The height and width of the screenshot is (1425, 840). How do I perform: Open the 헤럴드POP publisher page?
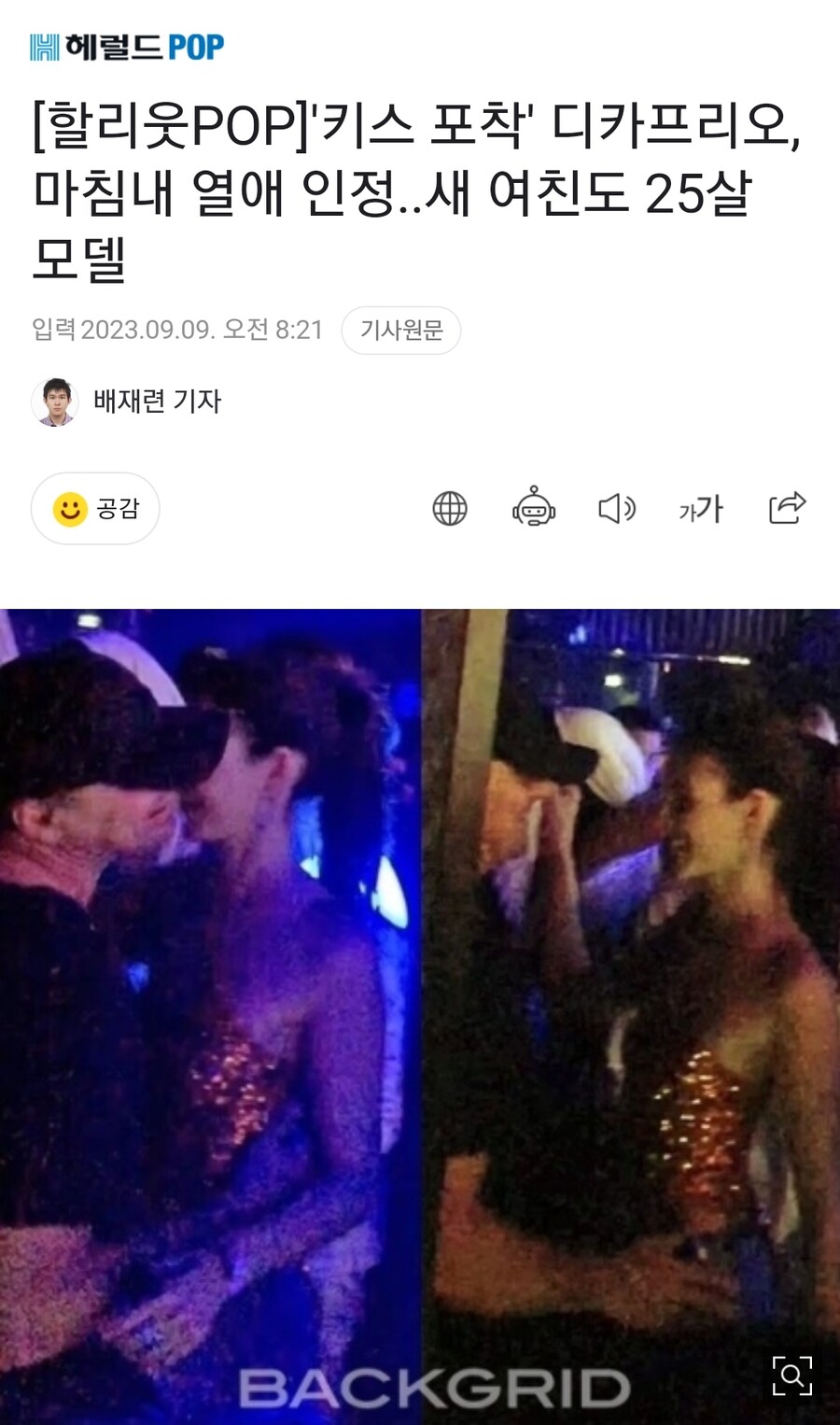click(x=127, y=47)
